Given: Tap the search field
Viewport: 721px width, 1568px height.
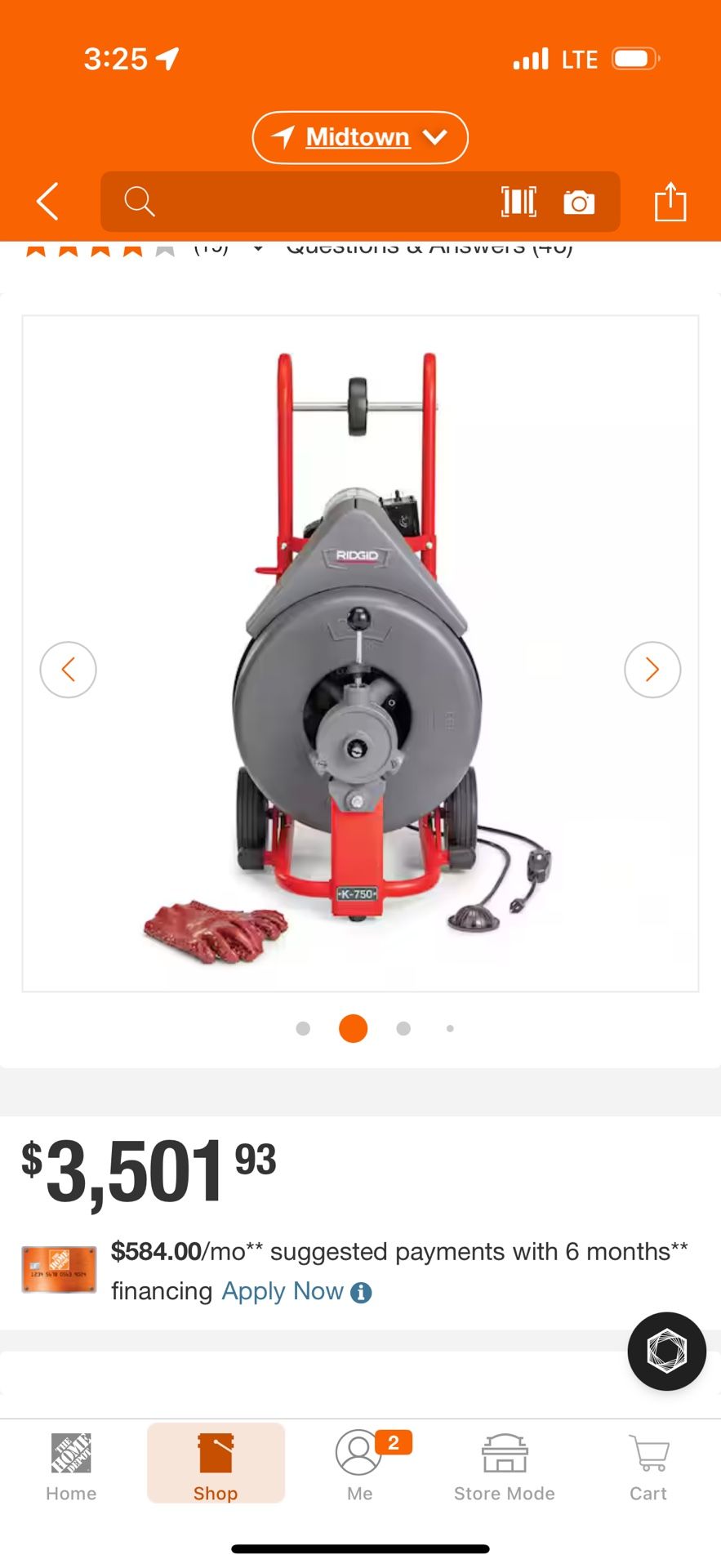Looking at the screenshot, I should [x=310, y=202].
